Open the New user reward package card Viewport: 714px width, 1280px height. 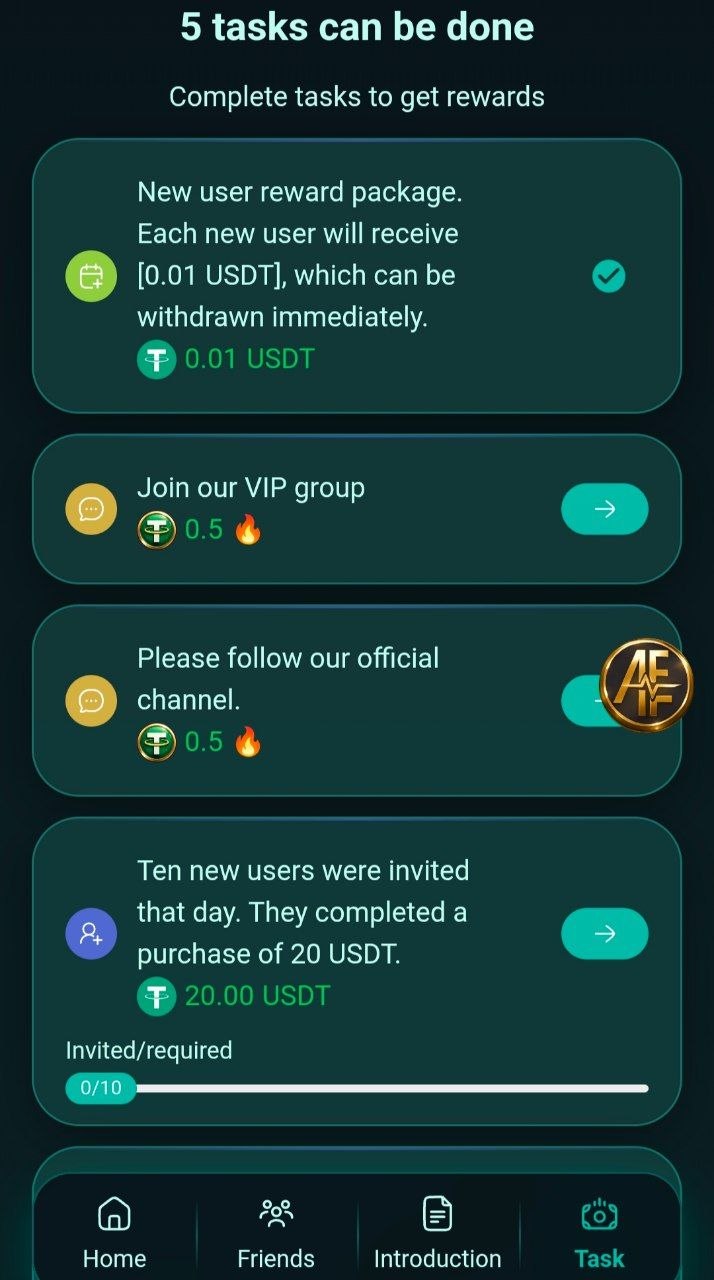[x=356, y=275]
